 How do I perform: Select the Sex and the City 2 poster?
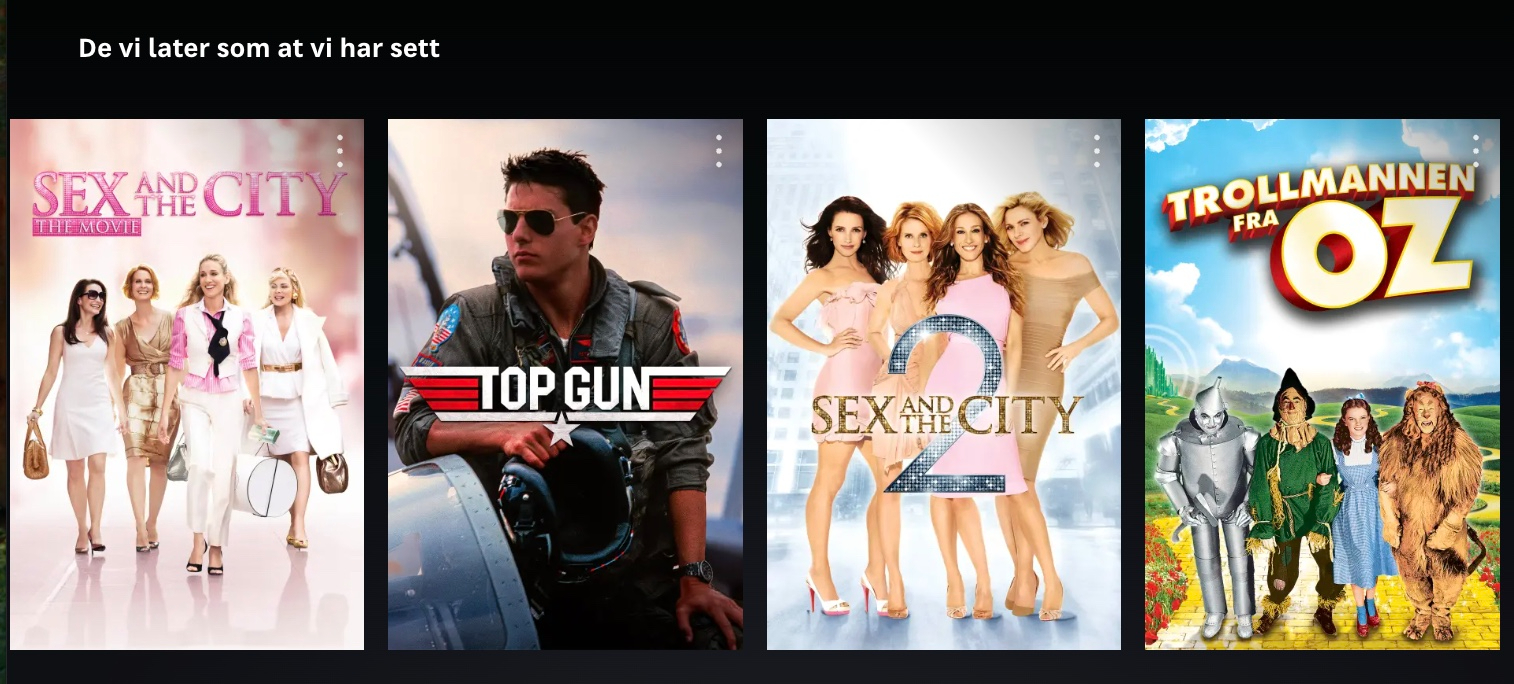click(x=943, y=400)
